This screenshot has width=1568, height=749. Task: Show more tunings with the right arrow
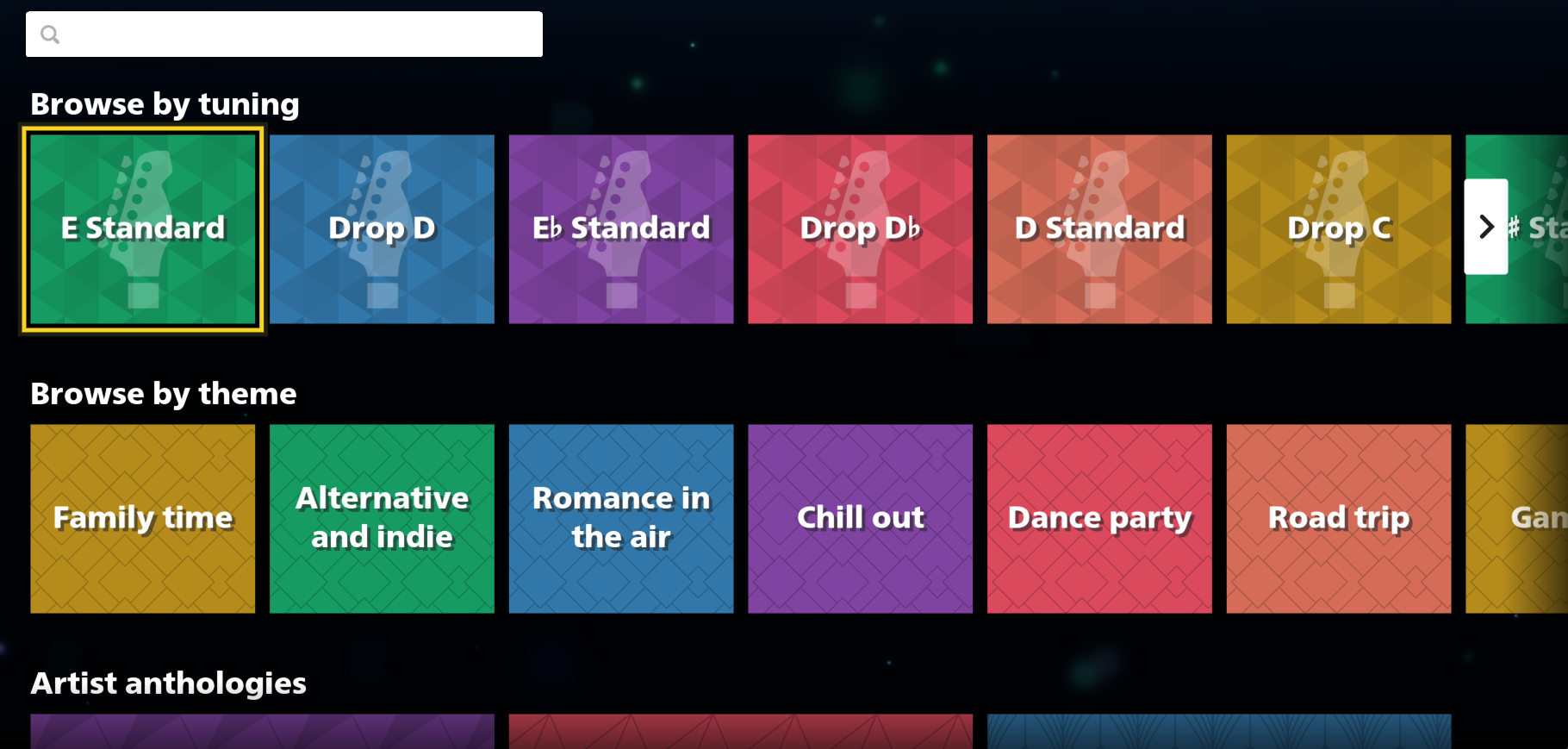(1486, 227)
